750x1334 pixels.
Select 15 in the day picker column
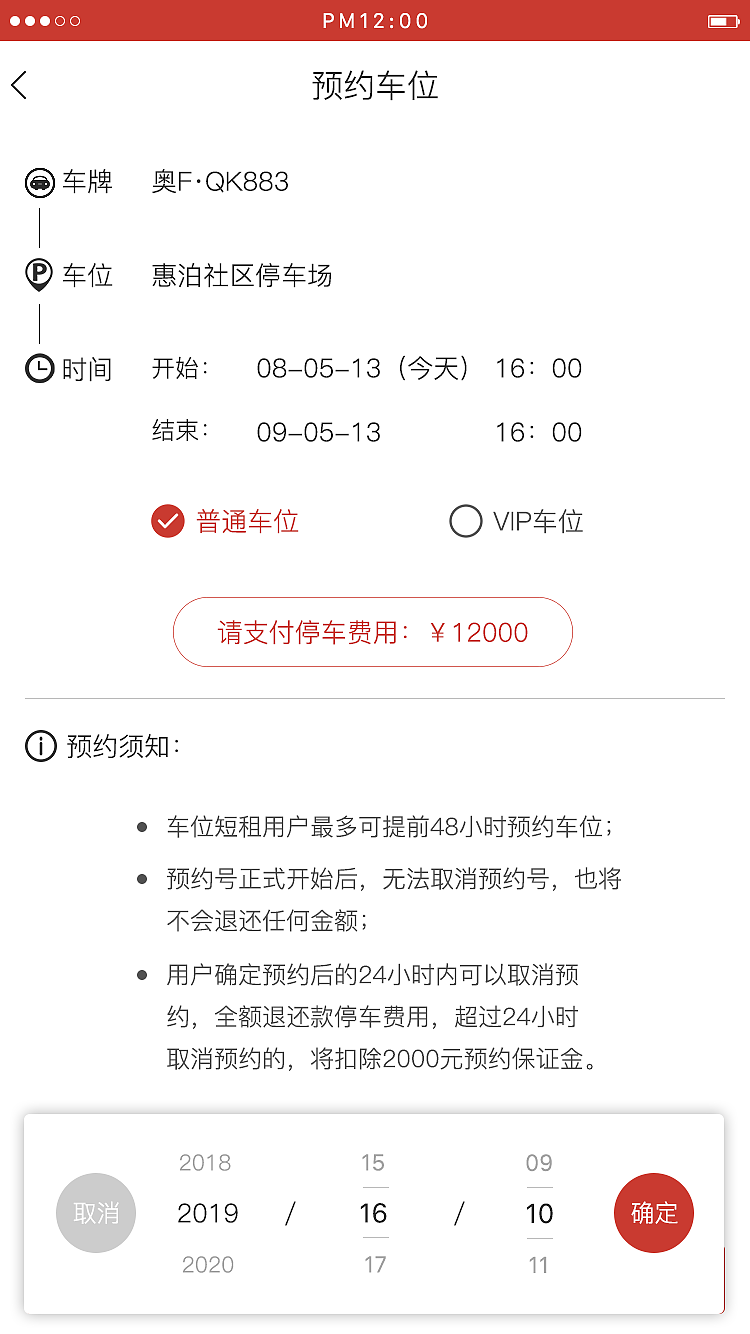373,1162
